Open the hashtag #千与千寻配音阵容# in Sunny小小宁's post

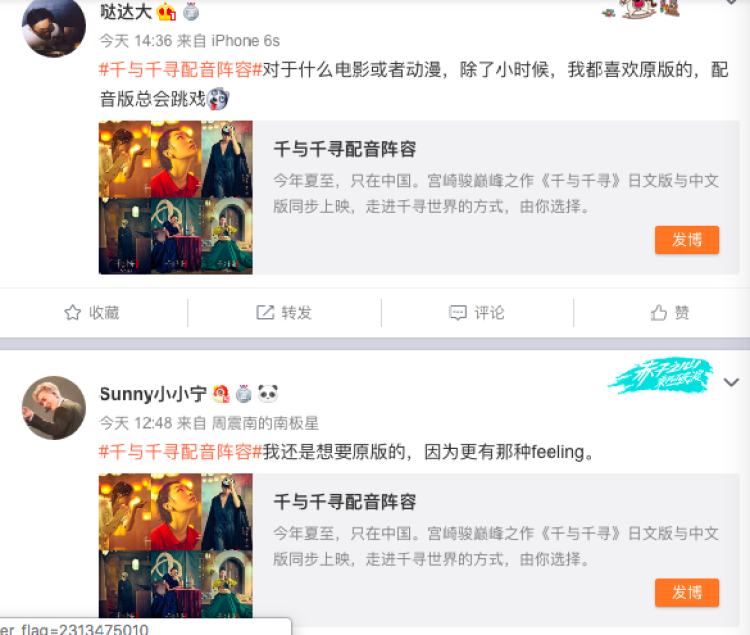pos(180,452)
